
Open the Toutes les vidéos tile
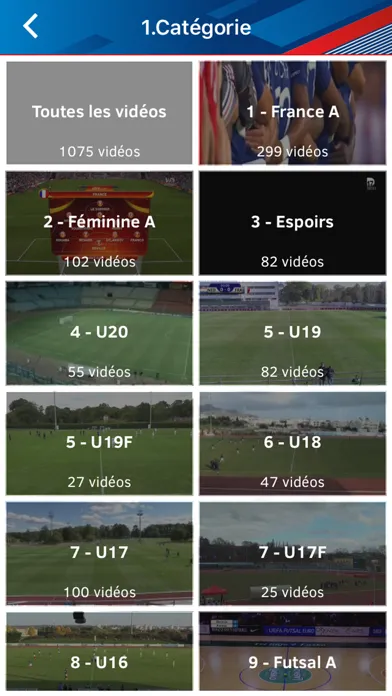point(99,113)
